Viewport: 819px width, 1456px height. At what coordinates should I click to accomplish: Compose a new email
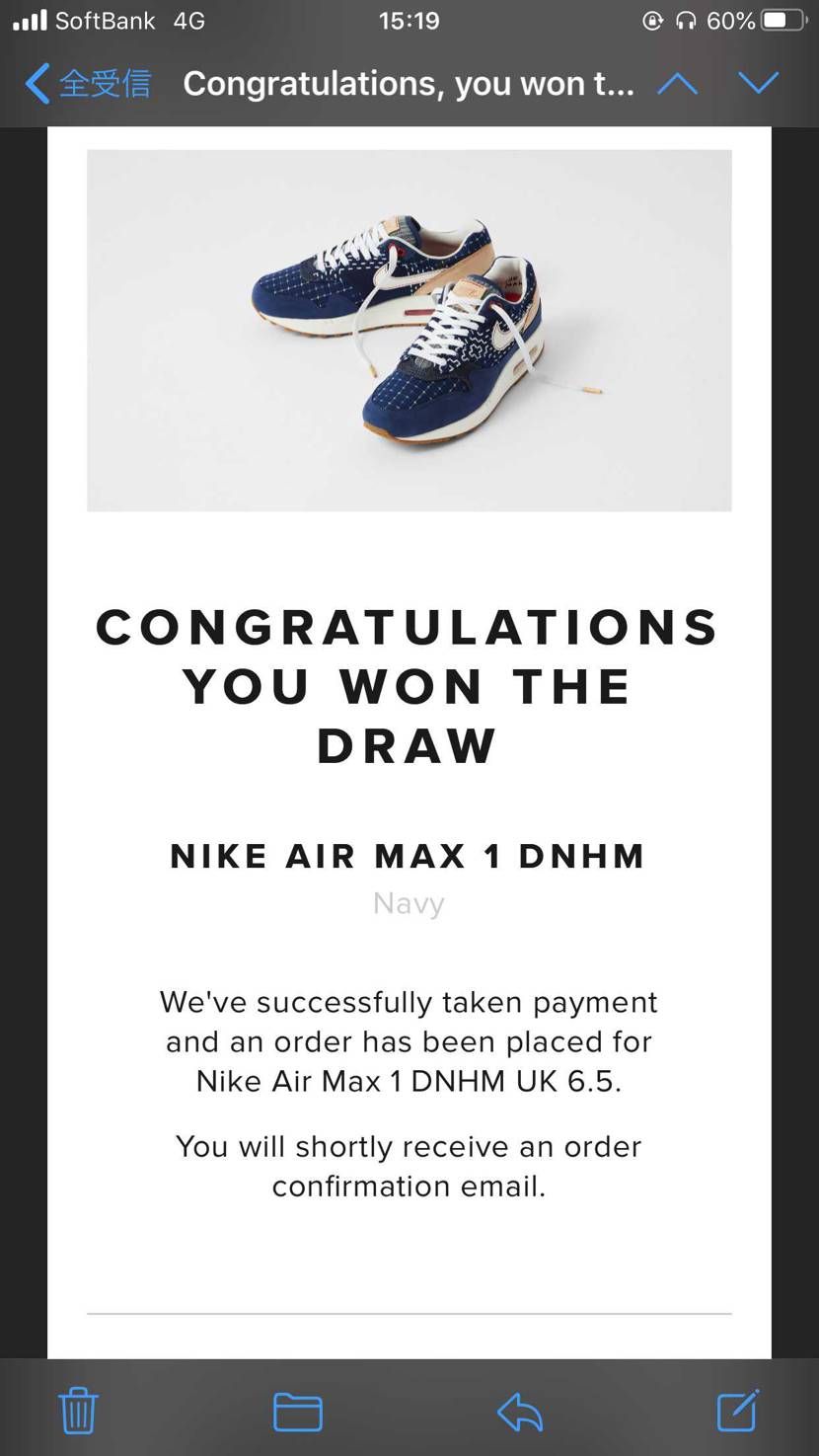tap(737, 1411)
